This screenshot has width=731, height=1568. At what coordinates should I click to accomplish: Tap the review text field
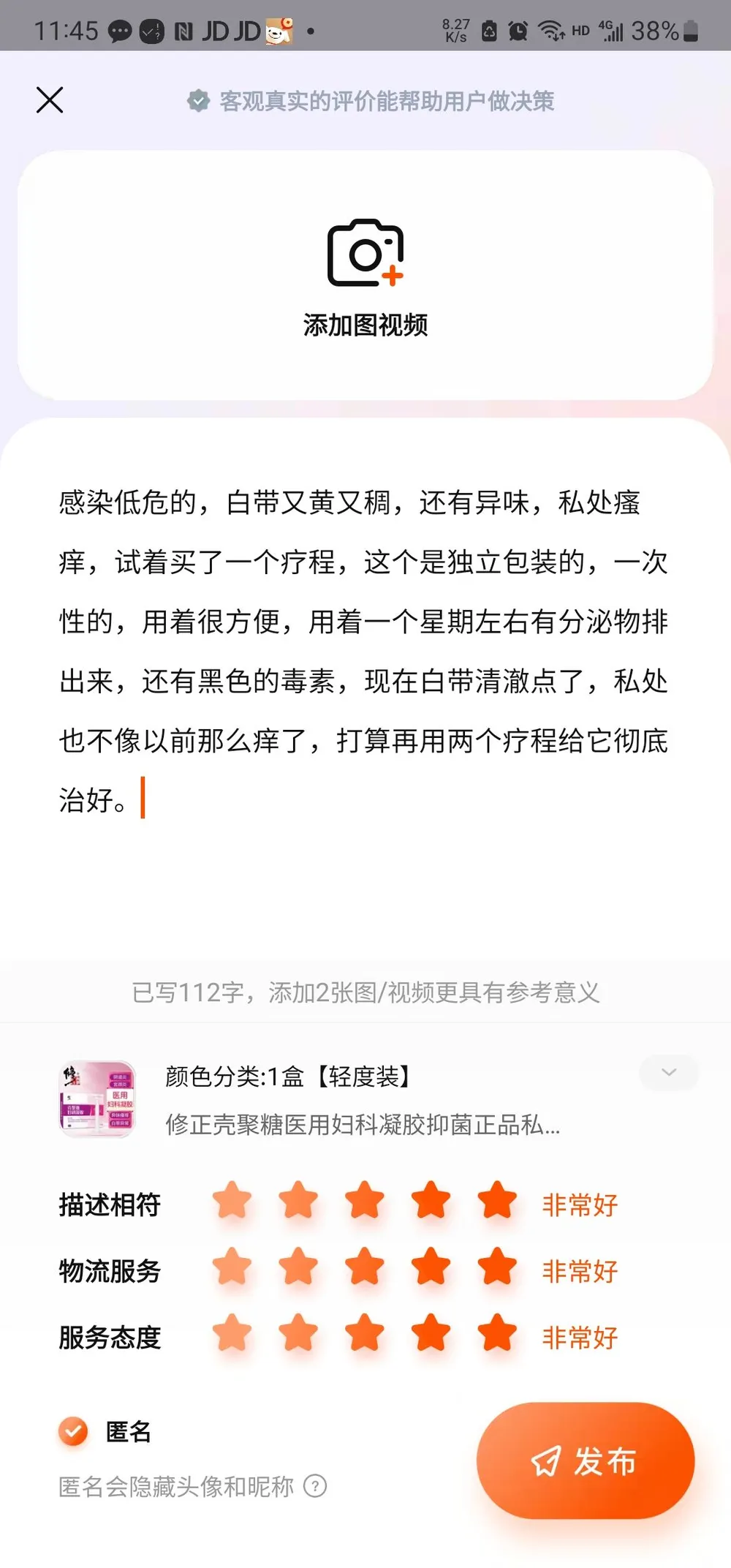(363, 651)
